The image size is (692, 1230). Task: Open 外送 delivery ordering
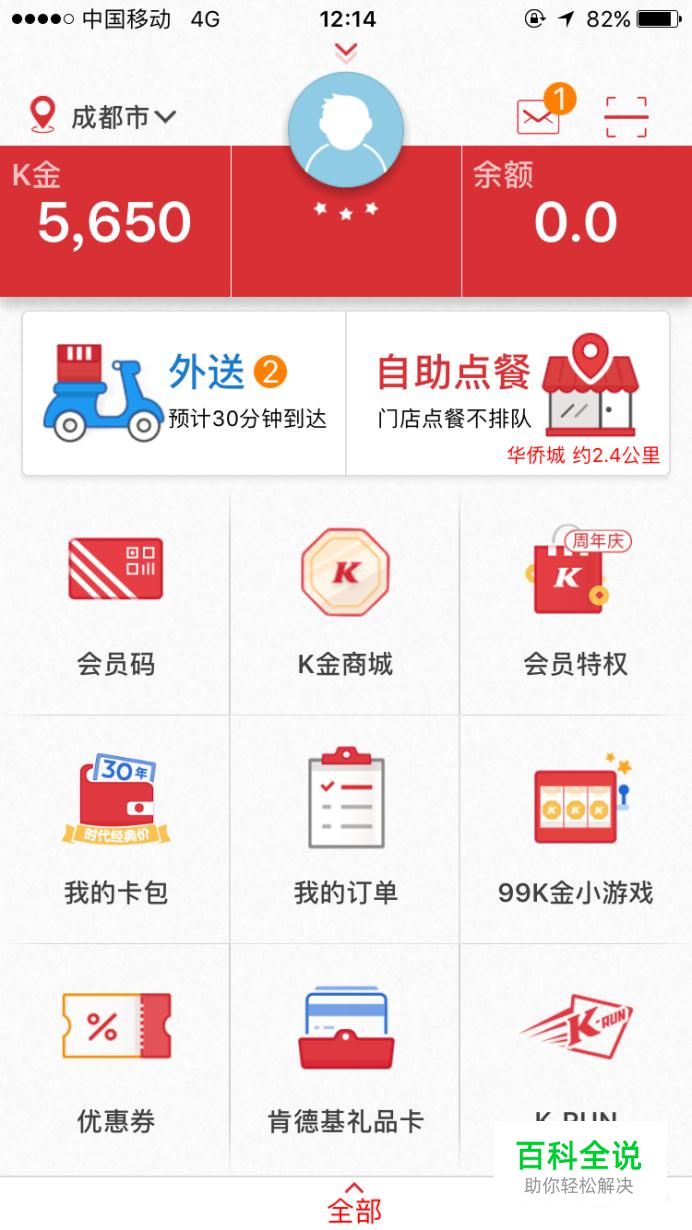(185, 393)
